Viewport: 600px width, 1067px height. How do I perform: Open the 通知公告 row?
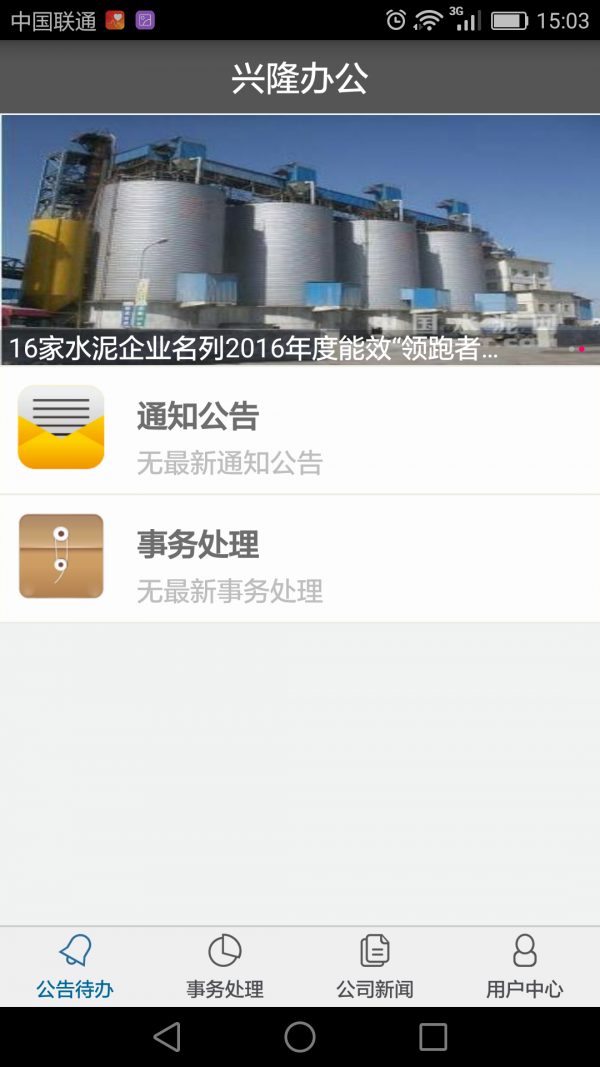point(300,430)
